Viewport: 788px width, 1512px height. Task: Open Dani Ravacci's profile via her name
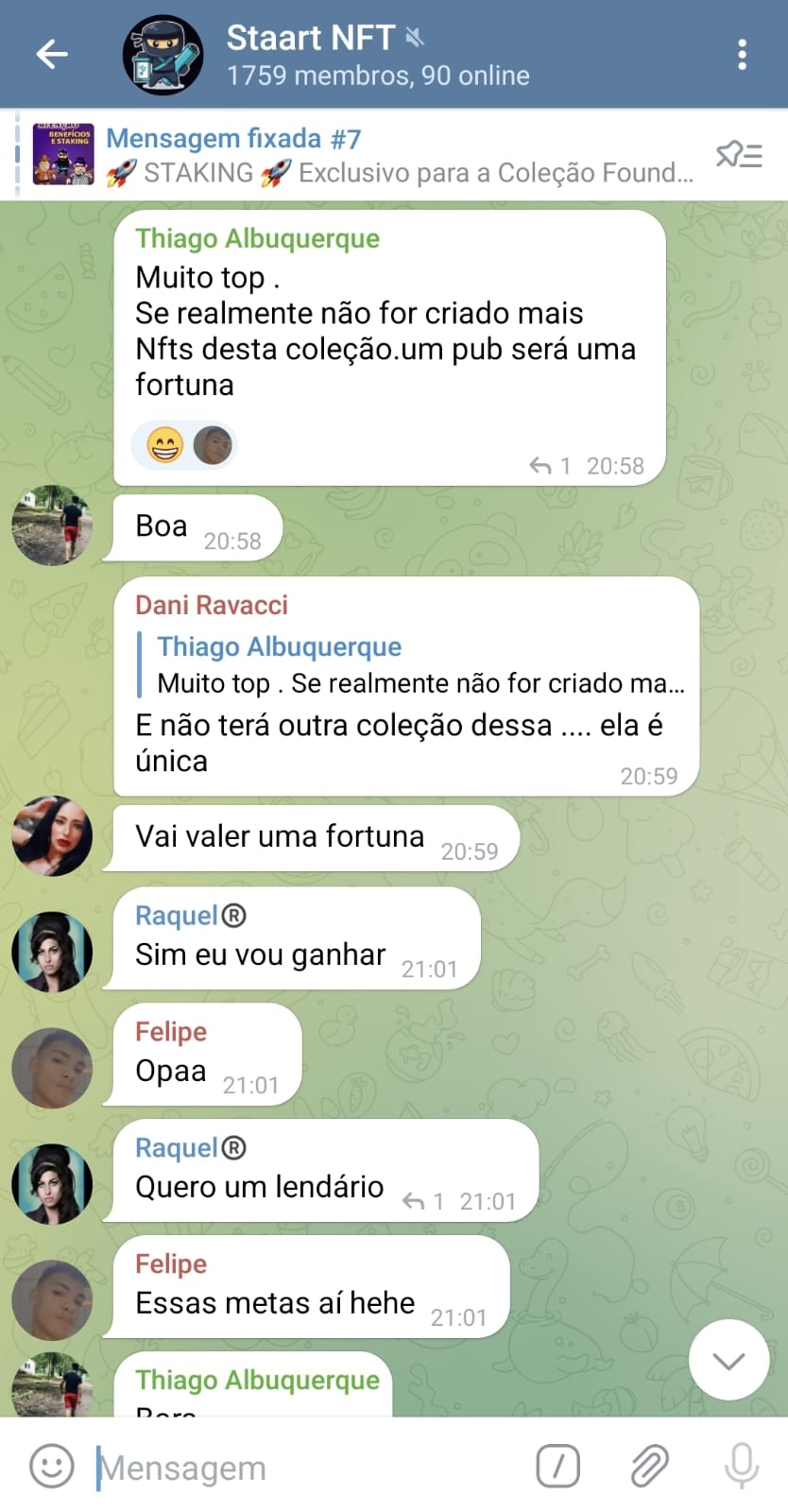[x=212, y=605]
